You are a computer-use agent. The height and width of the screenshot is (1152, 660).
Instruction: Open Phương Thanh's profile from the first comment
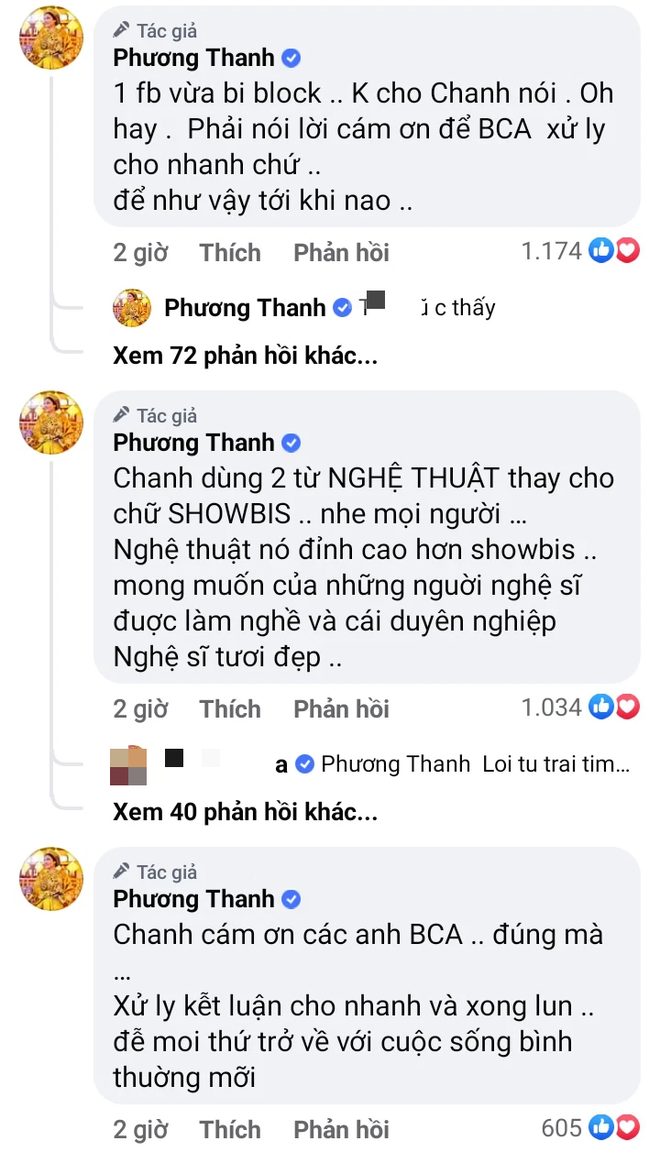(194, 58)
